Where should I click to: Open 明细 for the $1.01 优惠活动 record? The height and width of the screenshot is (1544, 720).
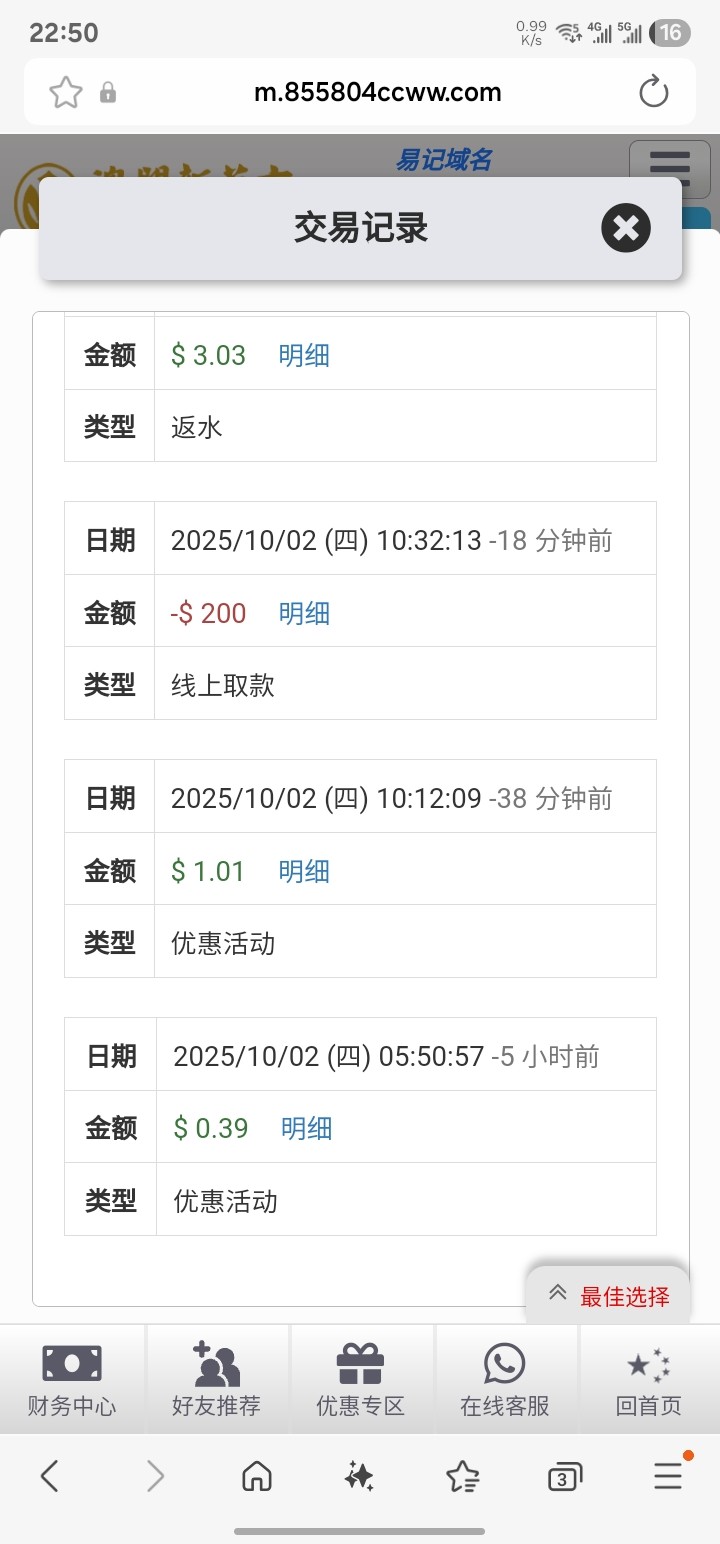304,871
